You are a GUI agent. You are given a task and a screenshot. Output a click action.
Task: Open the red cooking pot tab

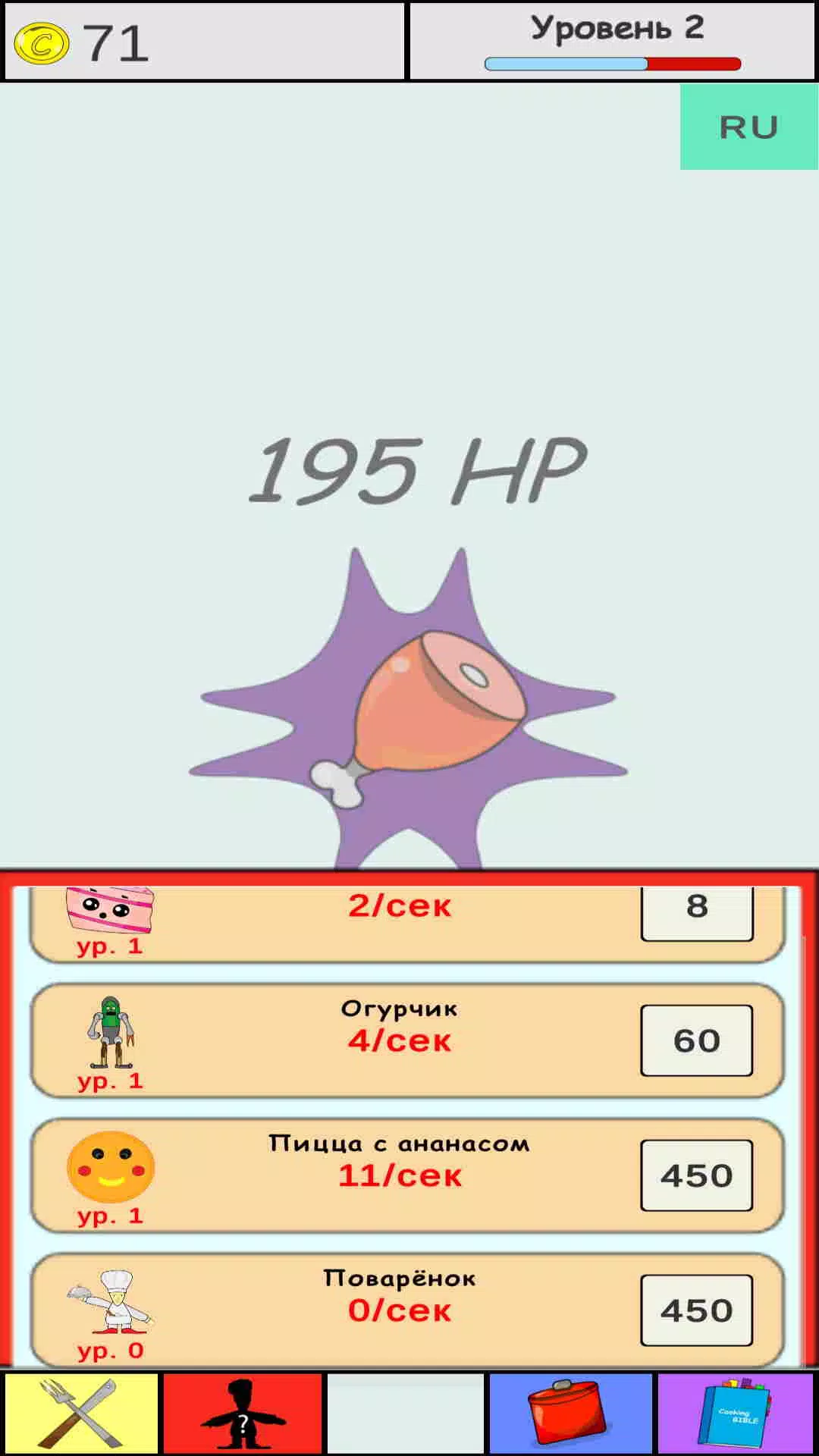570,1413
